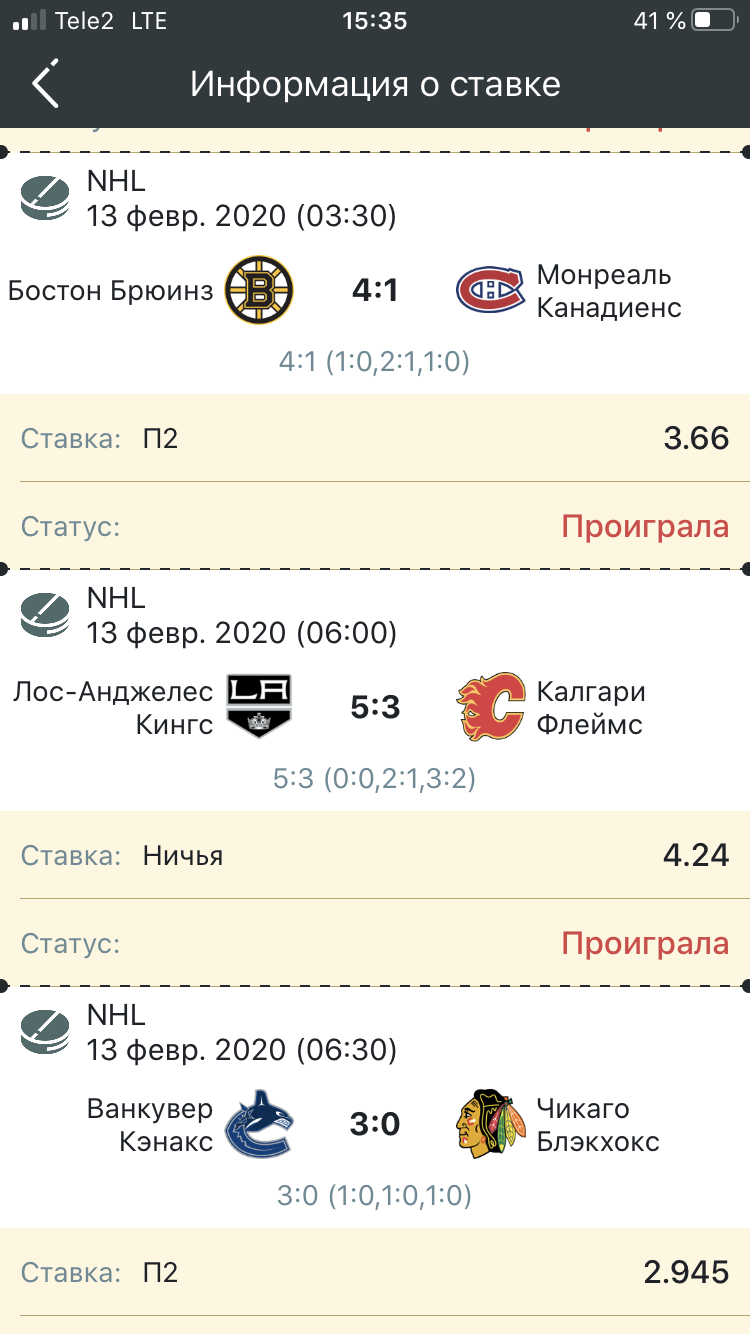The image size is (750, 1334).
Task: Open the Vancouver Canucks vs Chicago Blackhawks match
Action: (x=375, y=1107)
